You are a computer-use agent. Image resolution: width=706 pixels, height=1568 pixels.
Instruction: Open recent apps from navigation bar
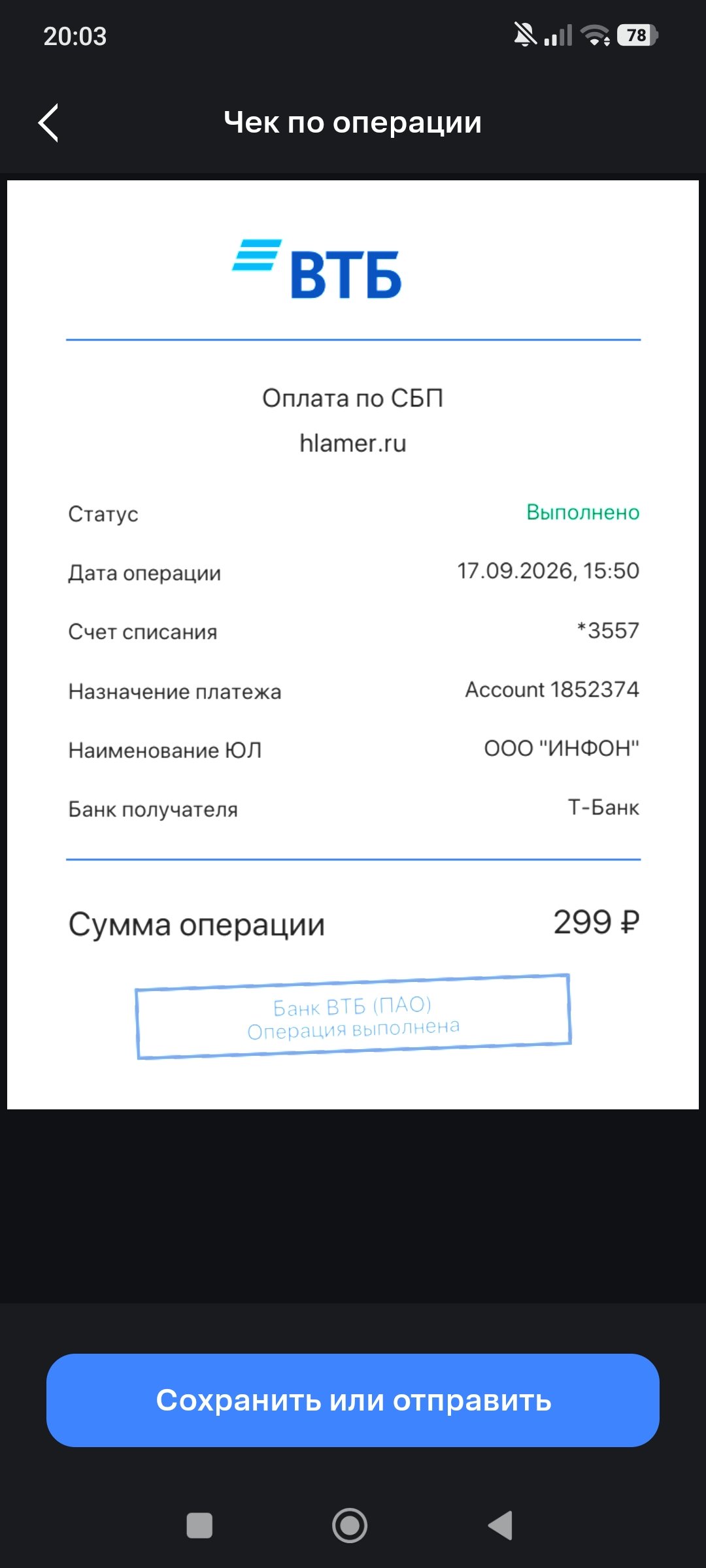point(199,1526)
